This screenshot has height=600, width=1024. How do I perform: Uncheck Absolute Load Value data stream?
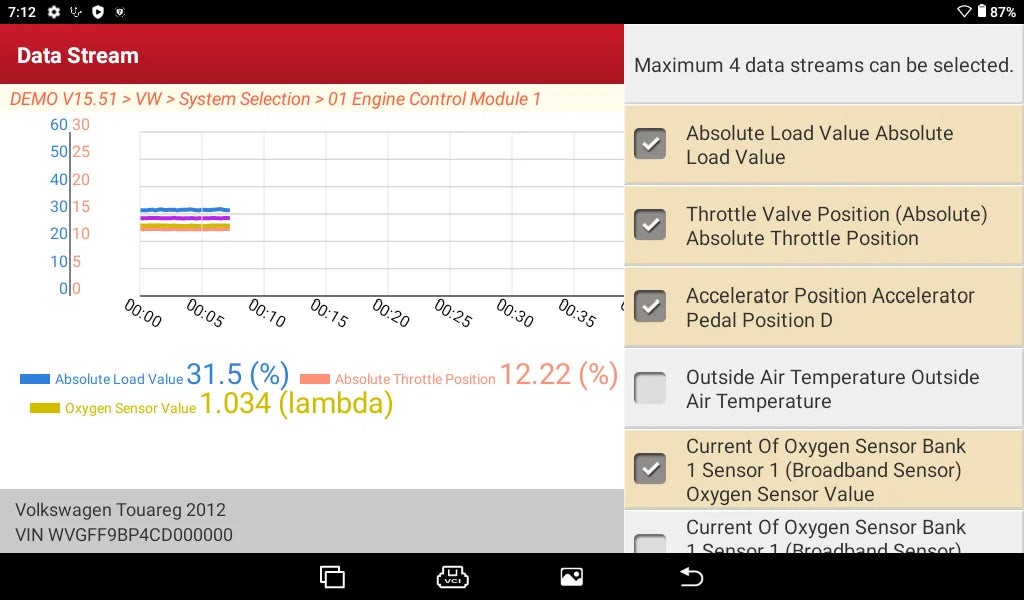point(651,144)
